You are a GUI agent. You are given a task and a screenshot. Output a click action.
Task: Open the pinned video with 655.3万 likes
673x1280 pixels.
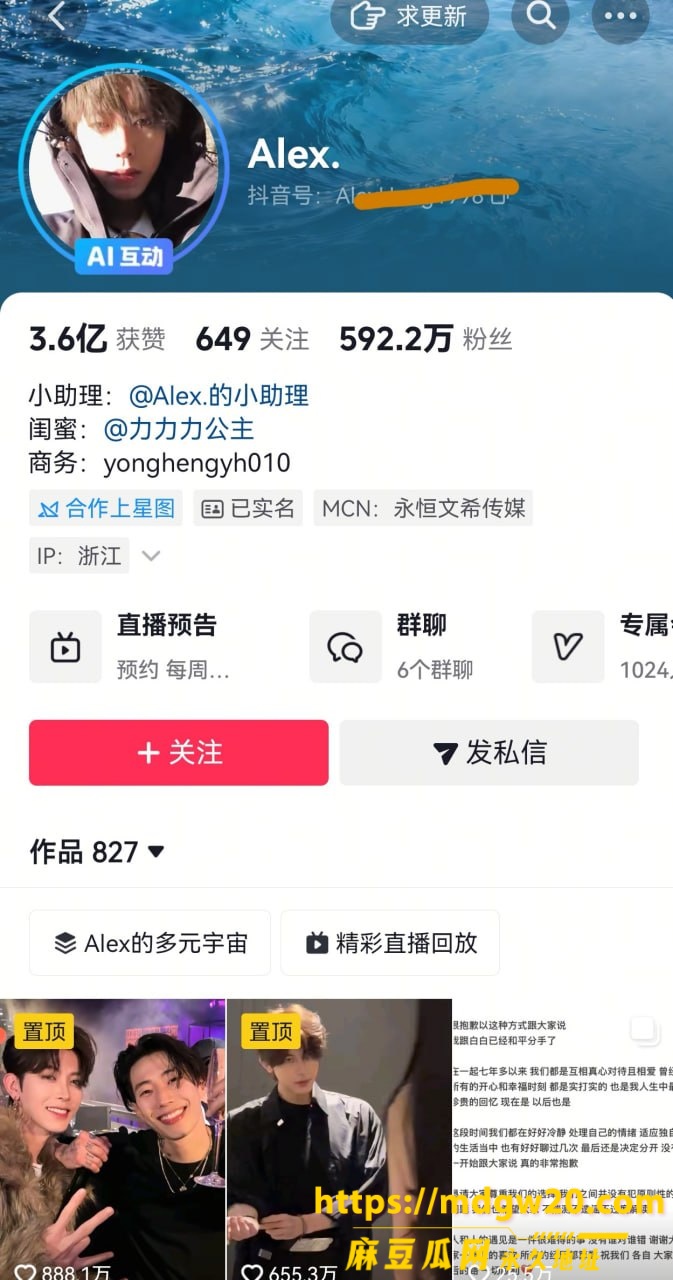tap(339, 1139)
